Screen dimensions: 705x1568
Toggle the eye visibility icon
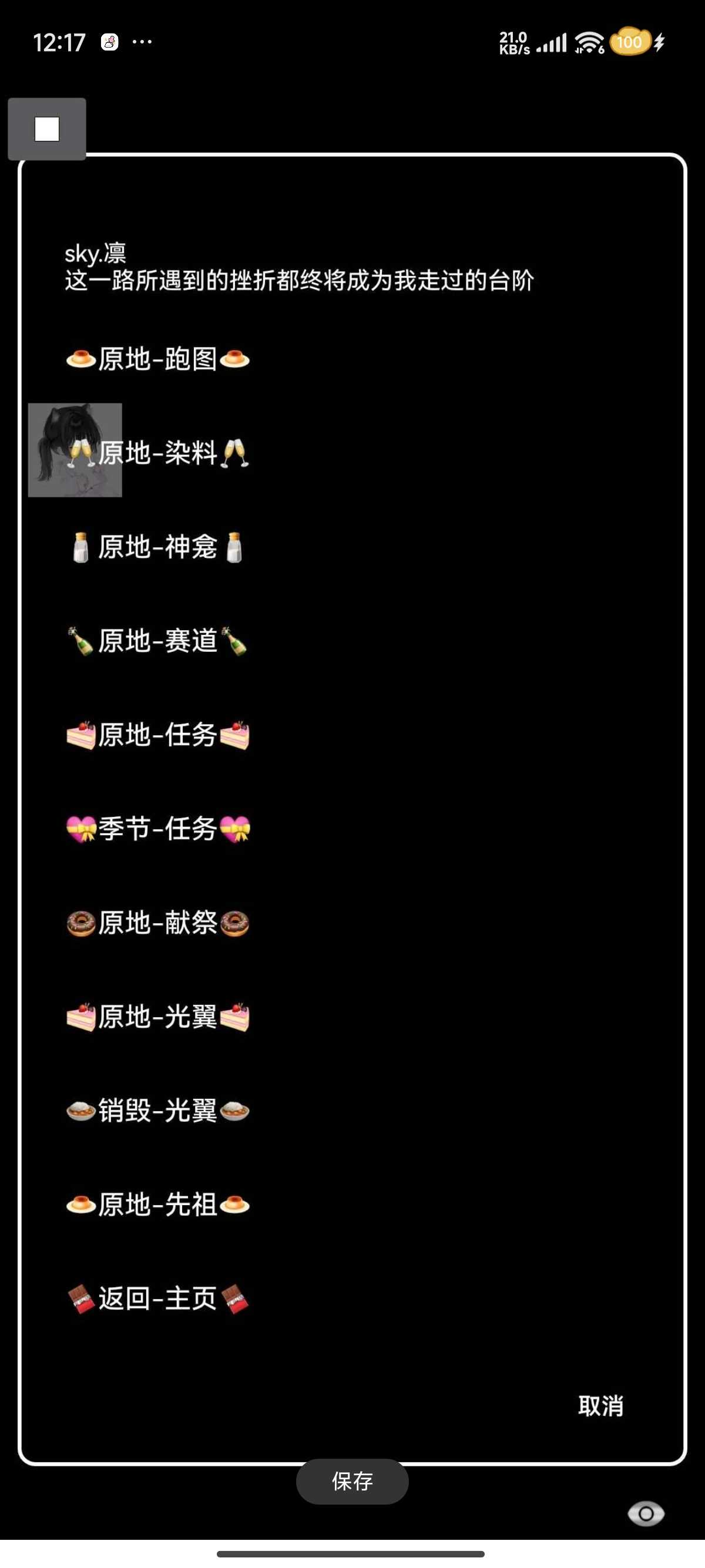(x=646, y=1514)
